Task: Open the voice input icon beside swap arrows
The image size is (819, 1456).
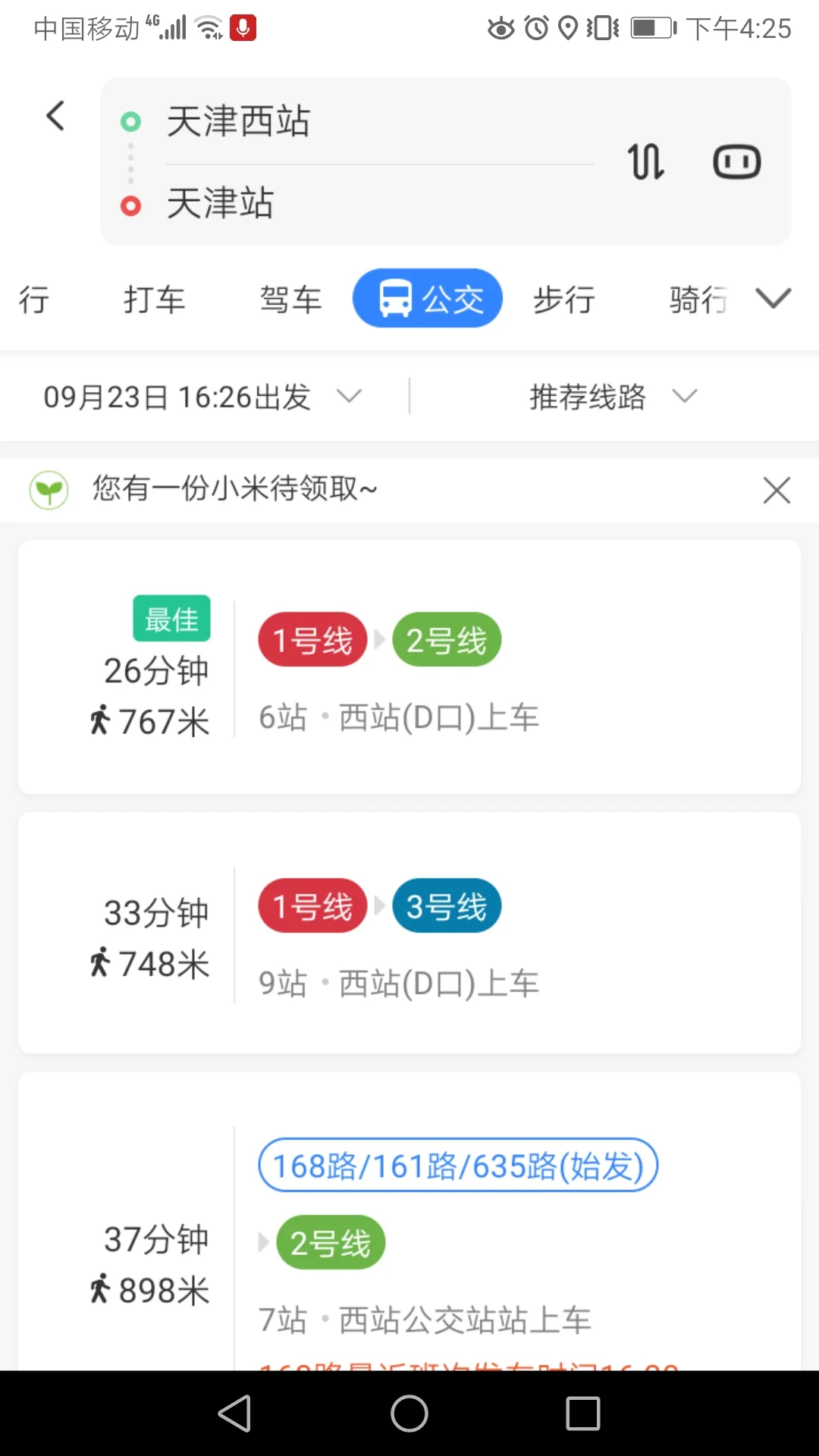Action: click(x=736, y=161)
